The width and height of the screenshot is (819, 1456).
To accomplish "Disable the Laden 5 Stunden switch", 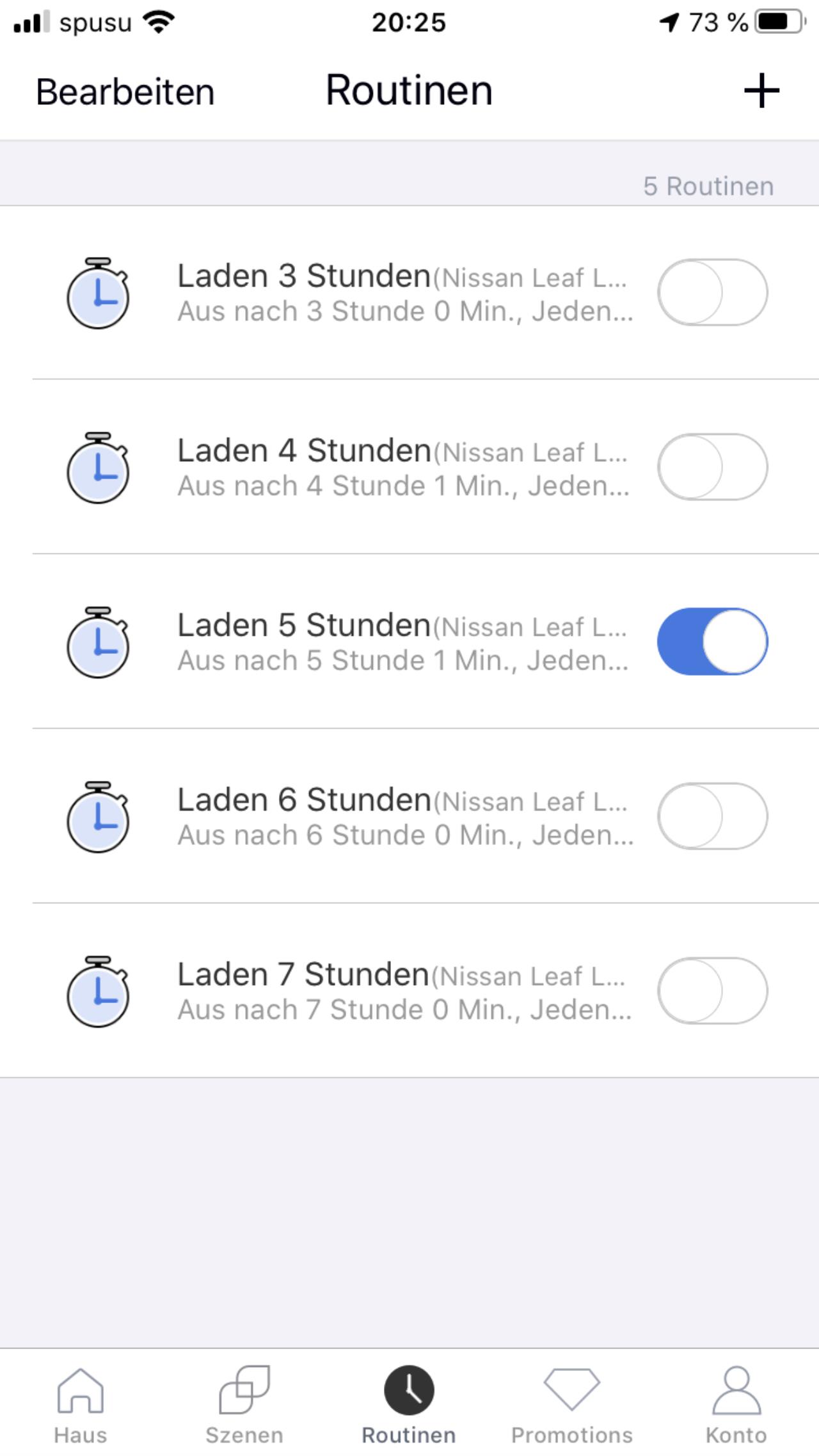I will pos(712,642).
